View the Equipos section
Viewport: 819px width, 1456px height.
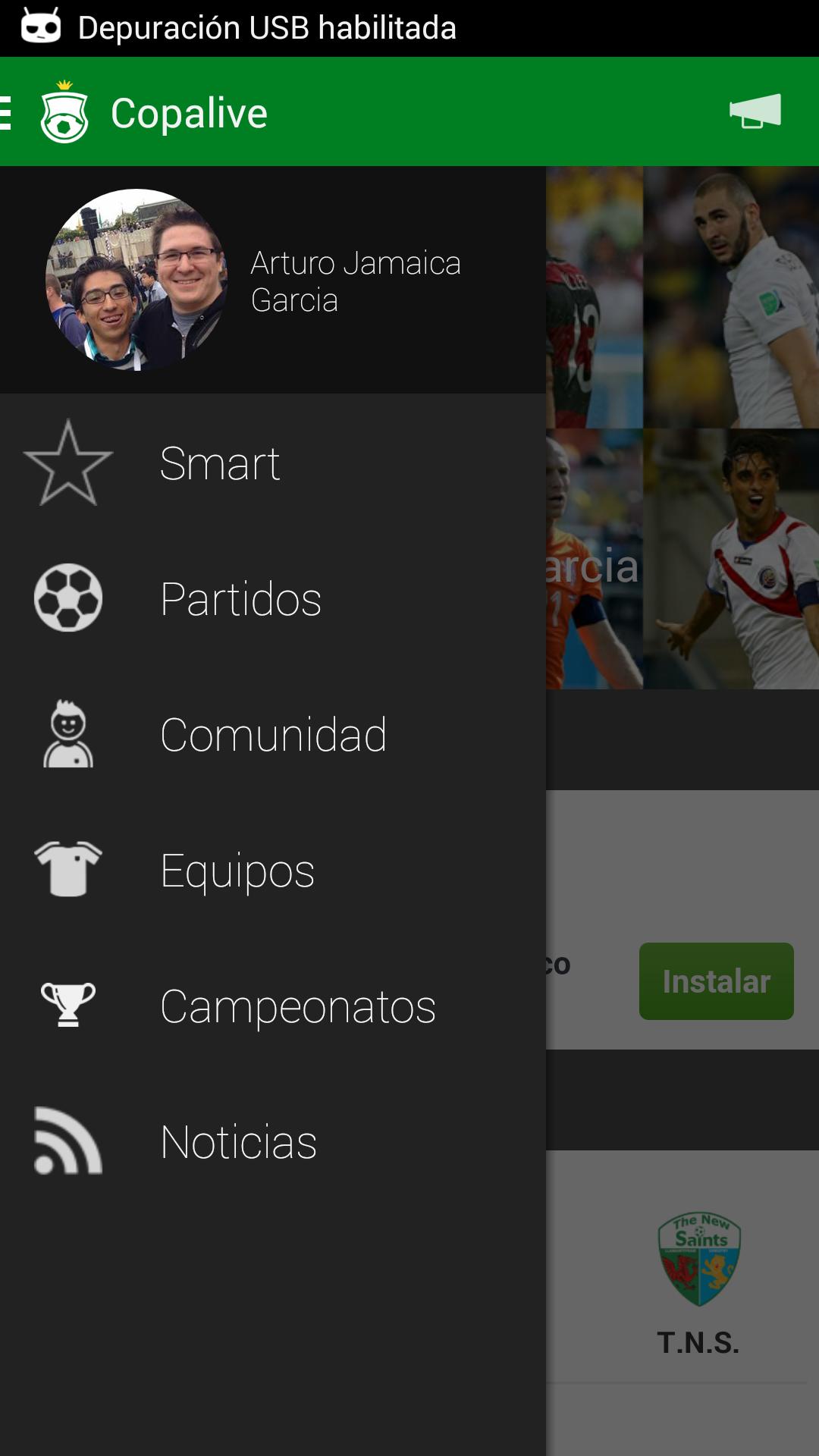237,870
